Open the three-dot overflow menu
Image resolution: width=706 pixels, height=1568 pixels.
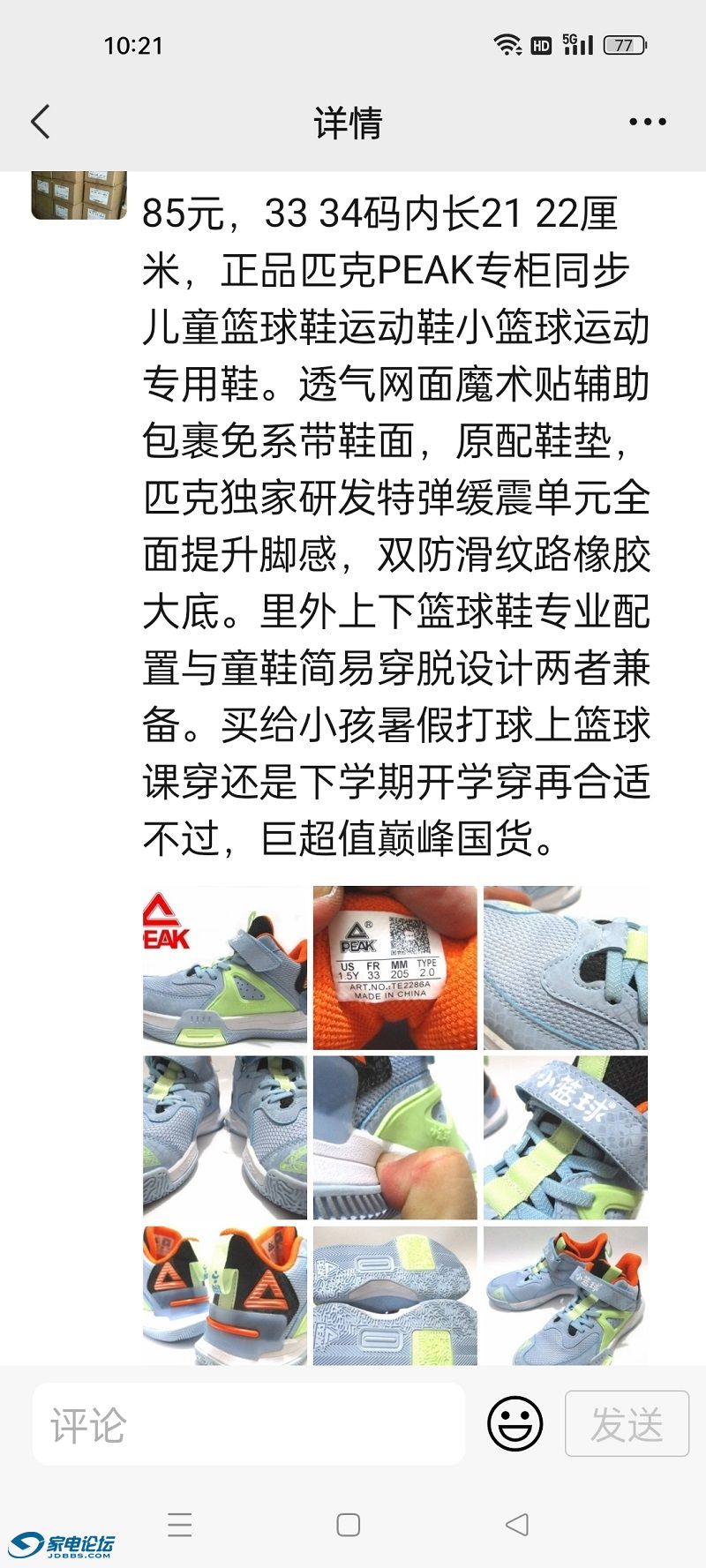point(647,122)
